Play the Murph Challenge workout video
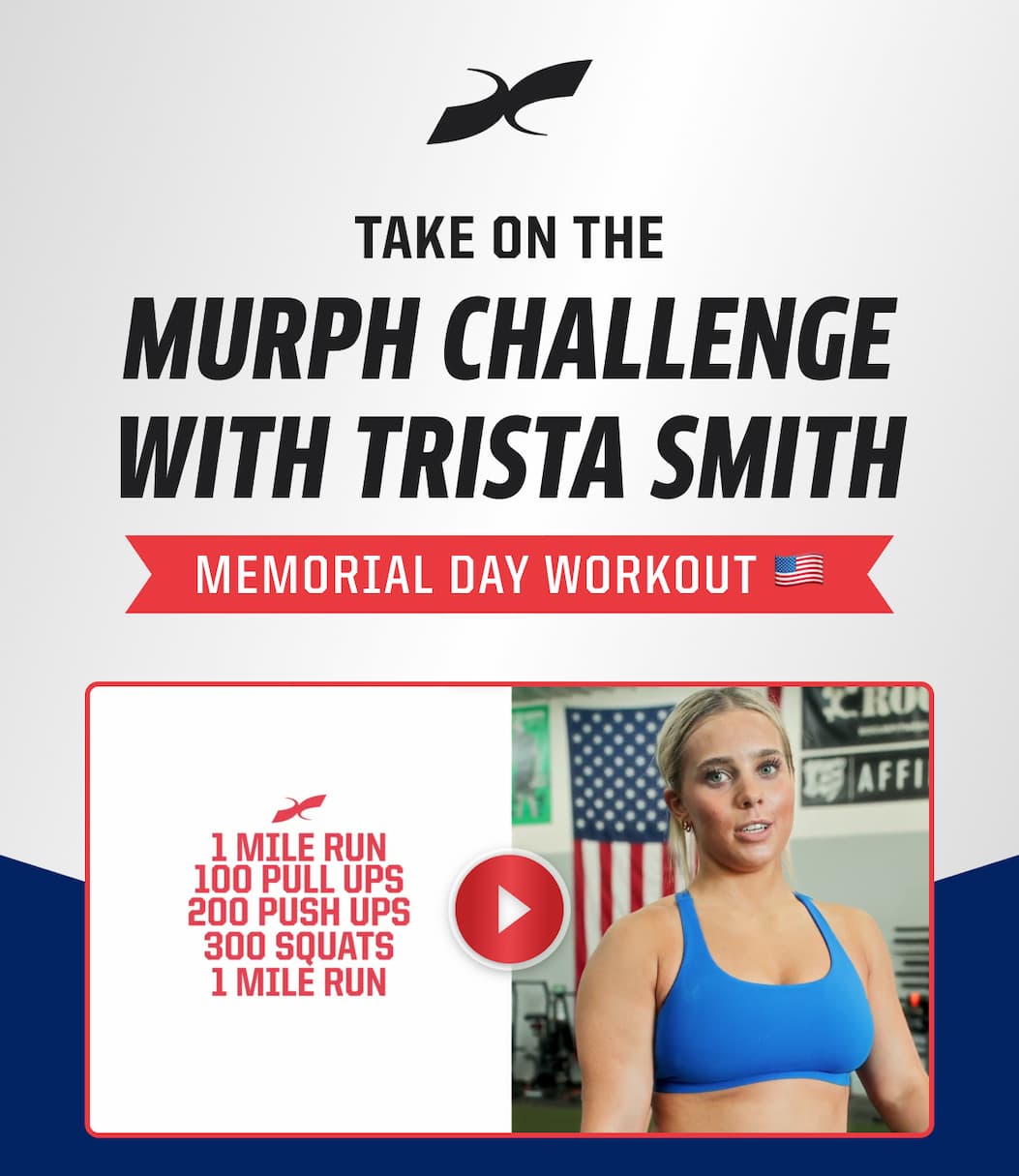The width and height of the screenshot is (1019, 1176). click(511, 909)
